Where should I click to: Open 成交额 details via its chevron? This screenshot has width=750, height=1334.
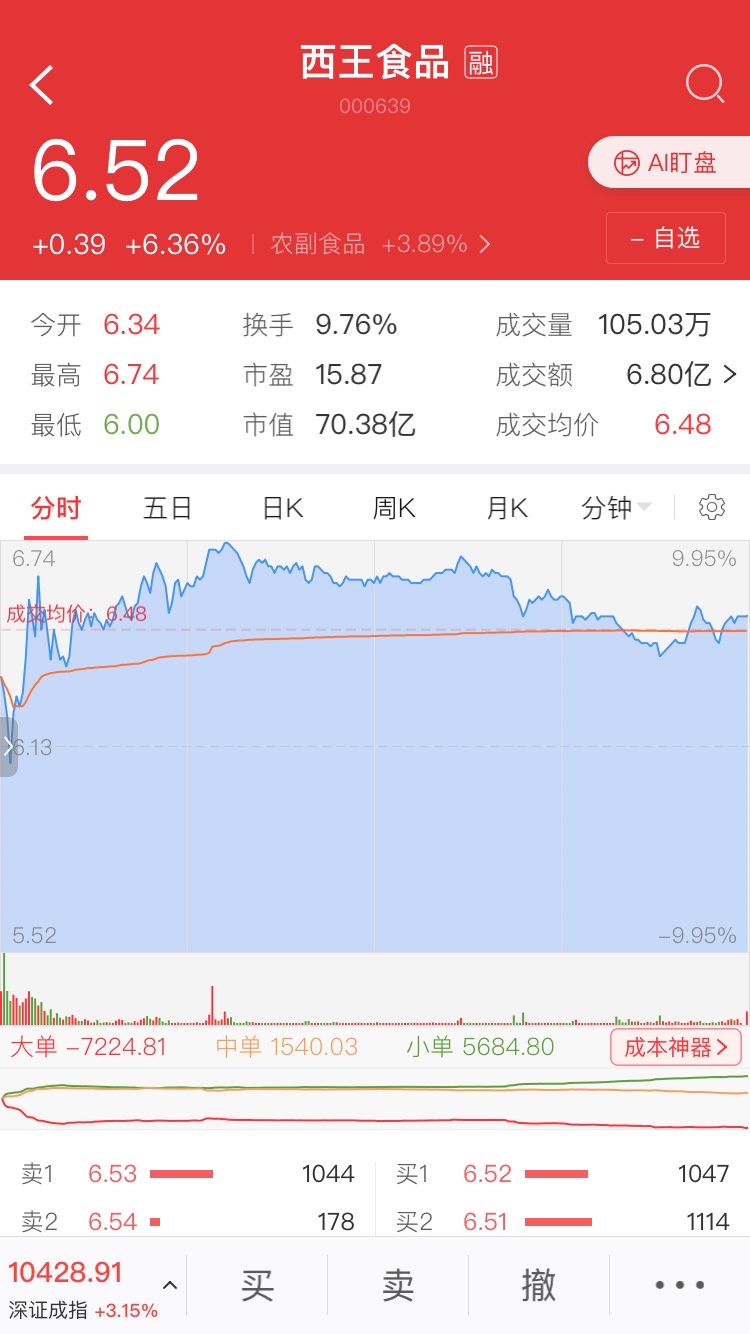(x=731, y=374)
